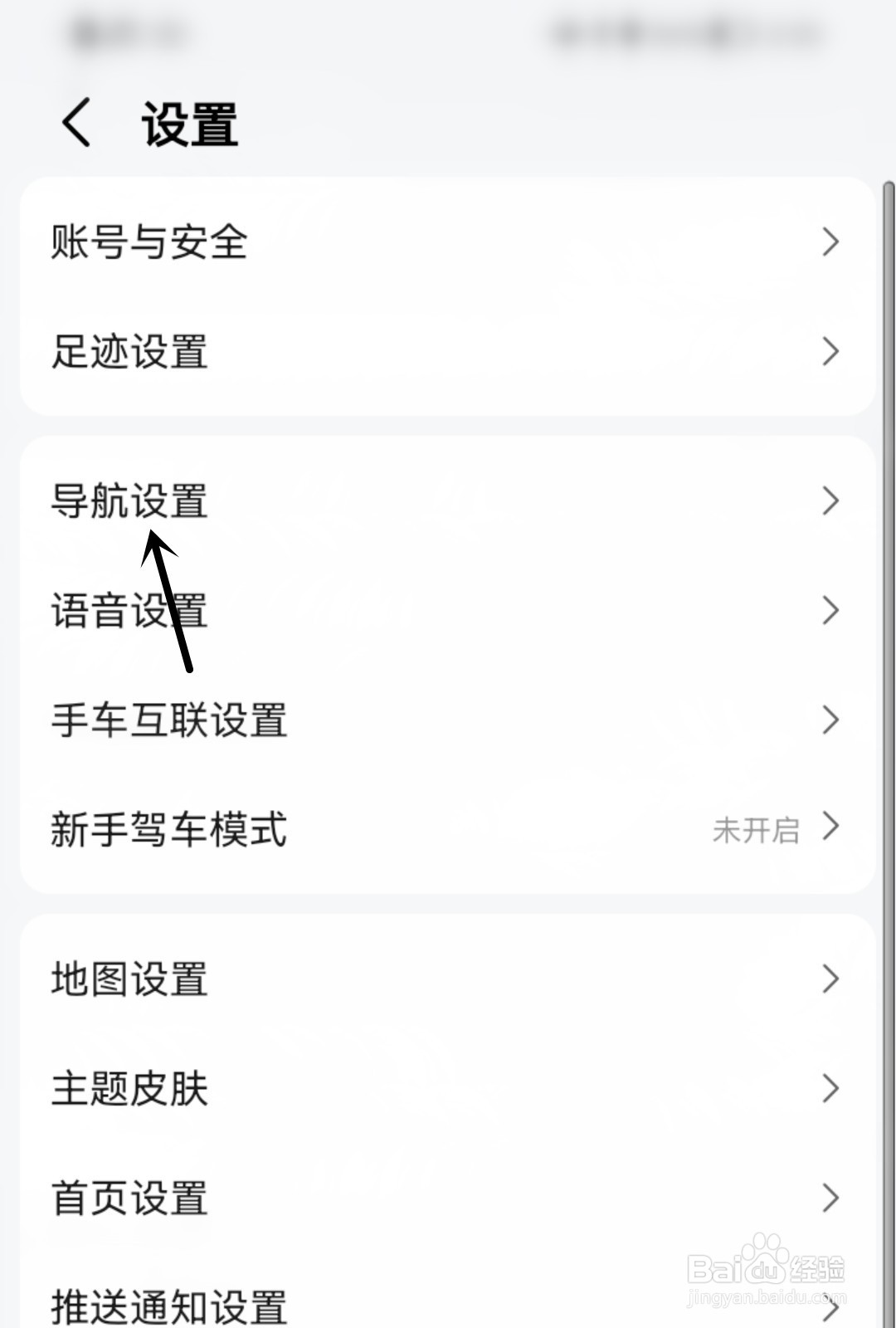Click the chevron beside 语音设置
The height and width of the screenshot is (1328, 896).
[x=832, y=612]
